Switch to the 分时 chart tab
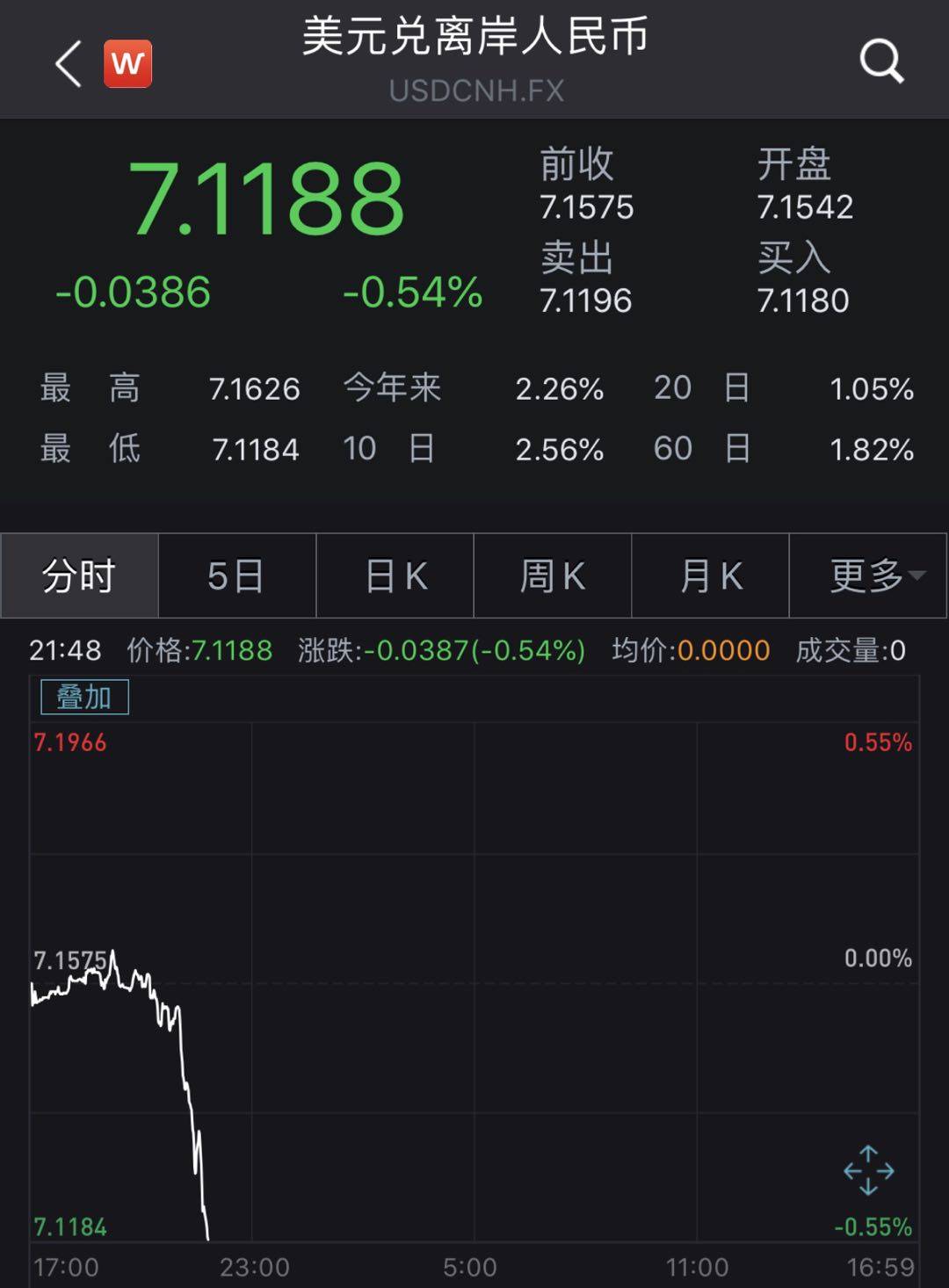 pos(79,576)
